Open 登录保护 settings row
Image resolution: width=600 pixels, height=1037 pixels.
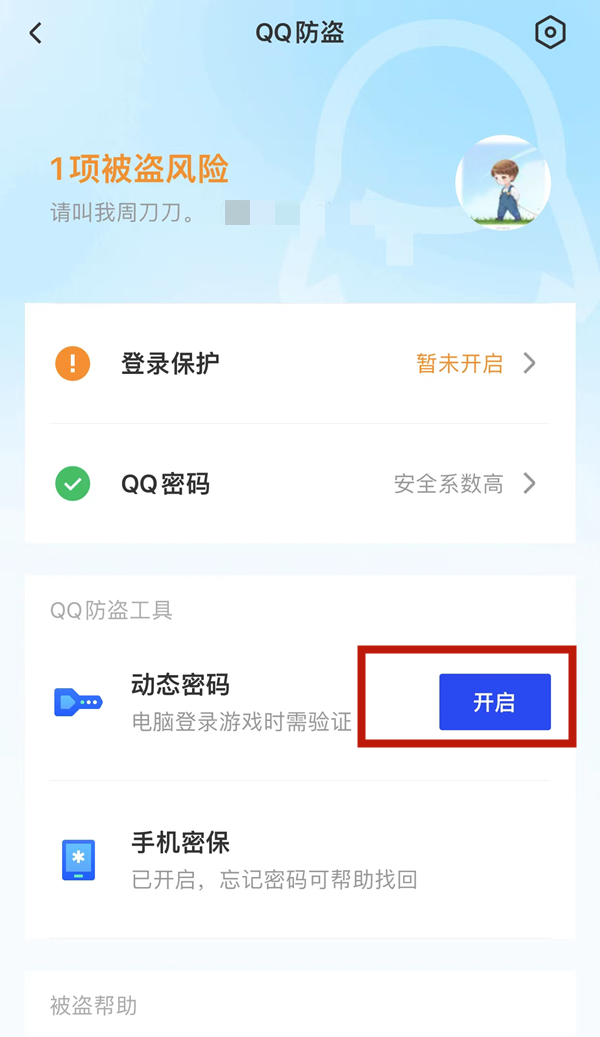click(x=300, y=363)
